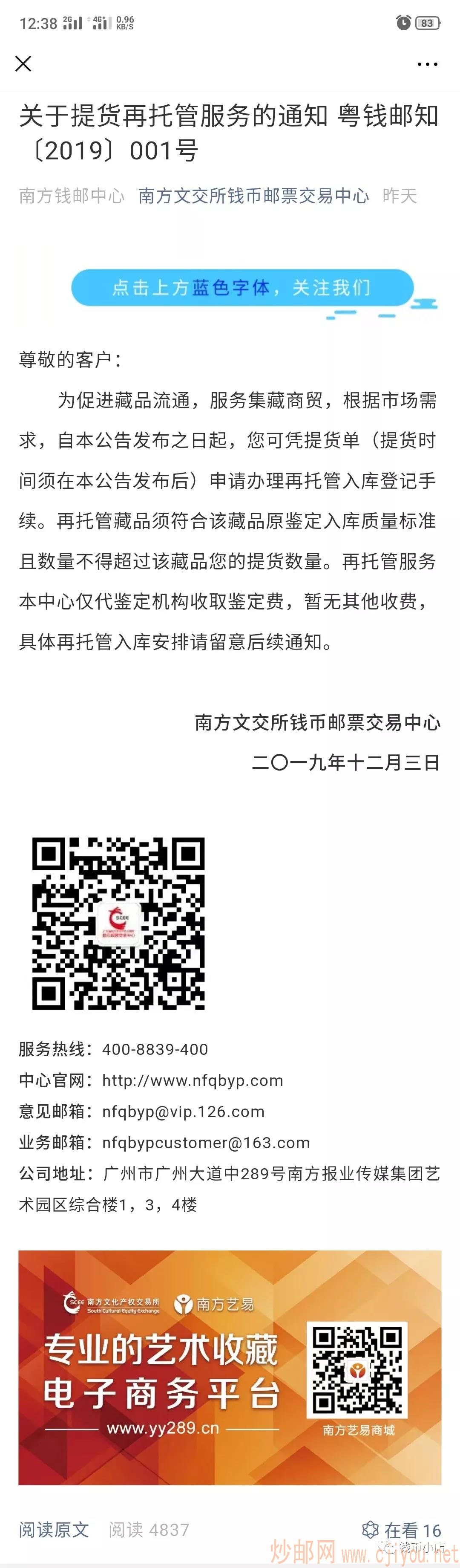Open 阅读原文 to read the original
The height and width of the screenshot is (1568, 460).
[54, 1529]
